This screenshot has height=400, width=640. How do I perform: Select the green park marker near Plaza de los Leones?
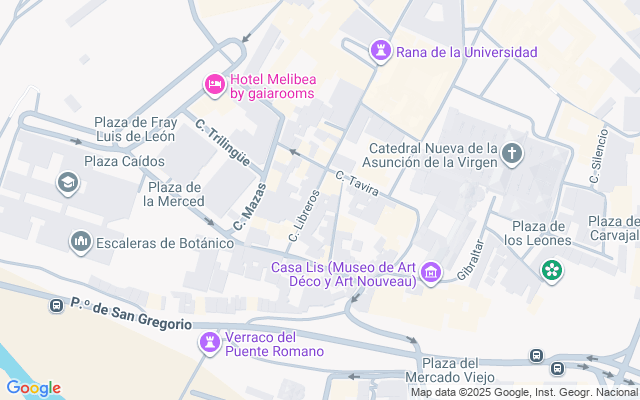coord(552,271)
